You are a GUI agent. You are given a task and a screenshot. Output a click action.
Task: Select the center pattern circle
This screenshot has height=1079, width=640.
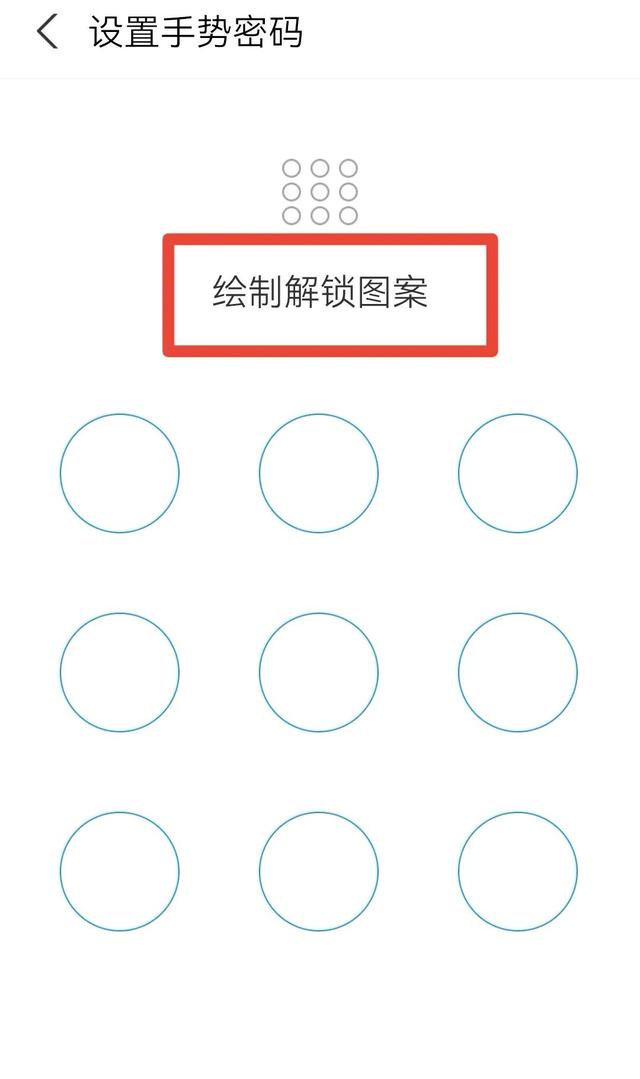319,672
